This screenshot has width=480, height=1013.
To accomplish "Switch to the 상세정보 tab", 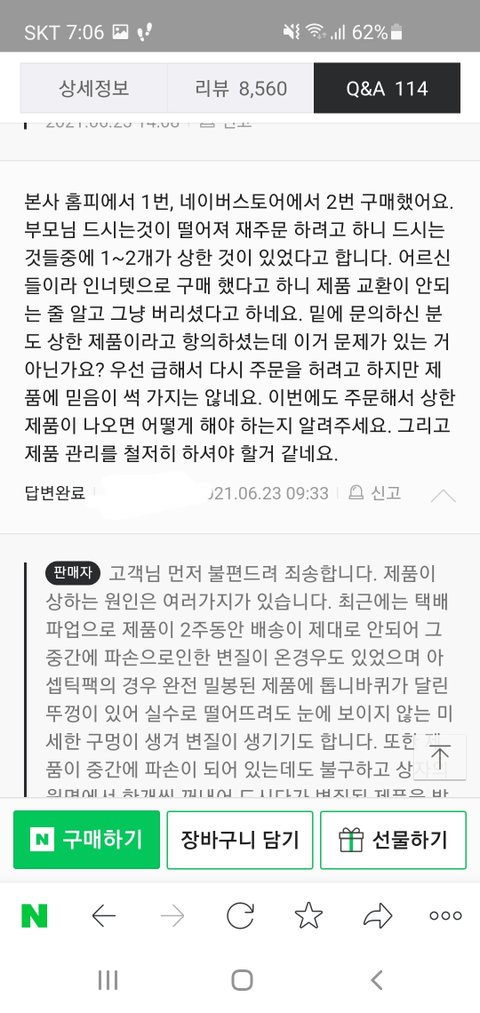I will (94, 88).
